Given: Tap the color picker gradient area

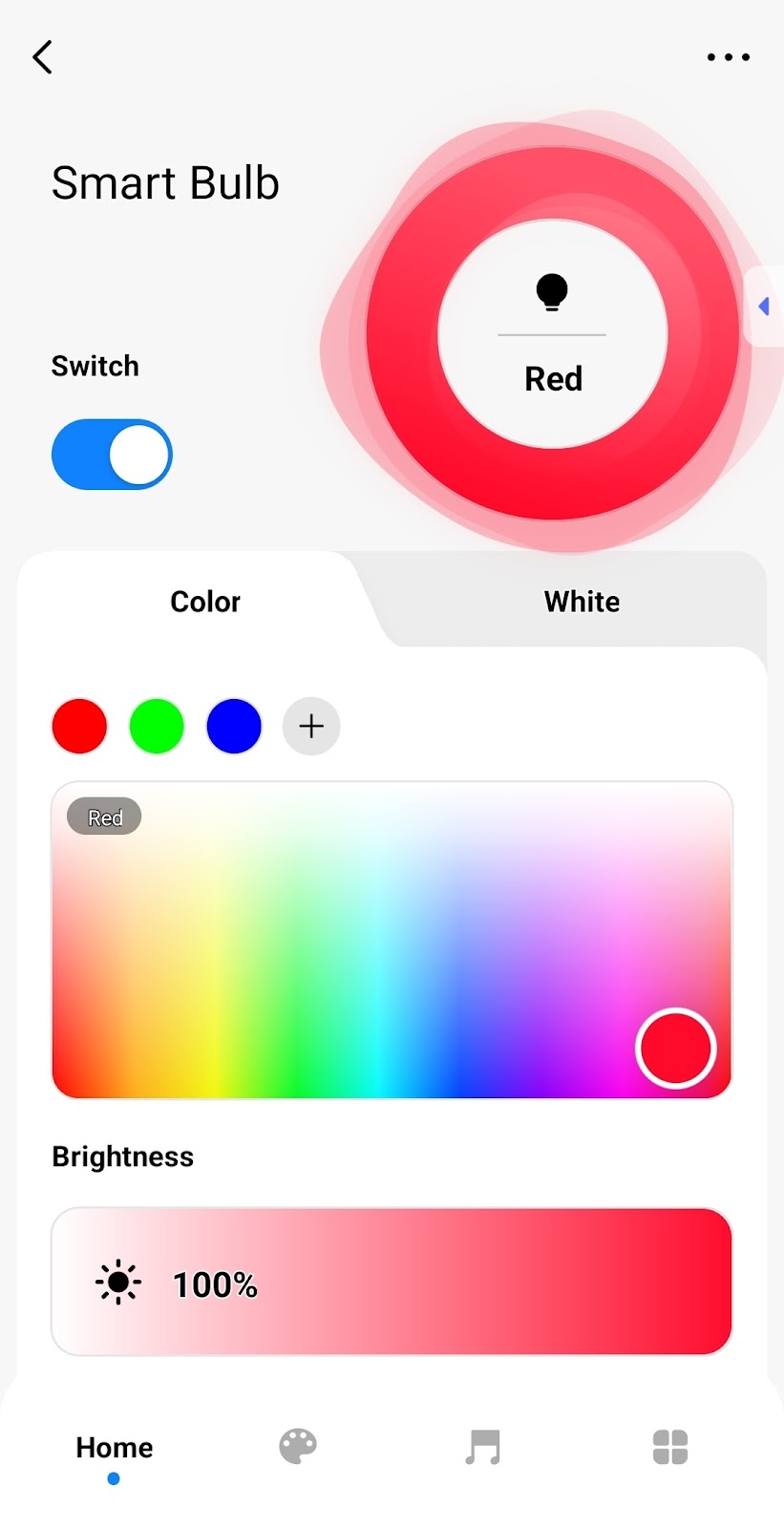Looking at the screenshot, I should tap(392, 941).
